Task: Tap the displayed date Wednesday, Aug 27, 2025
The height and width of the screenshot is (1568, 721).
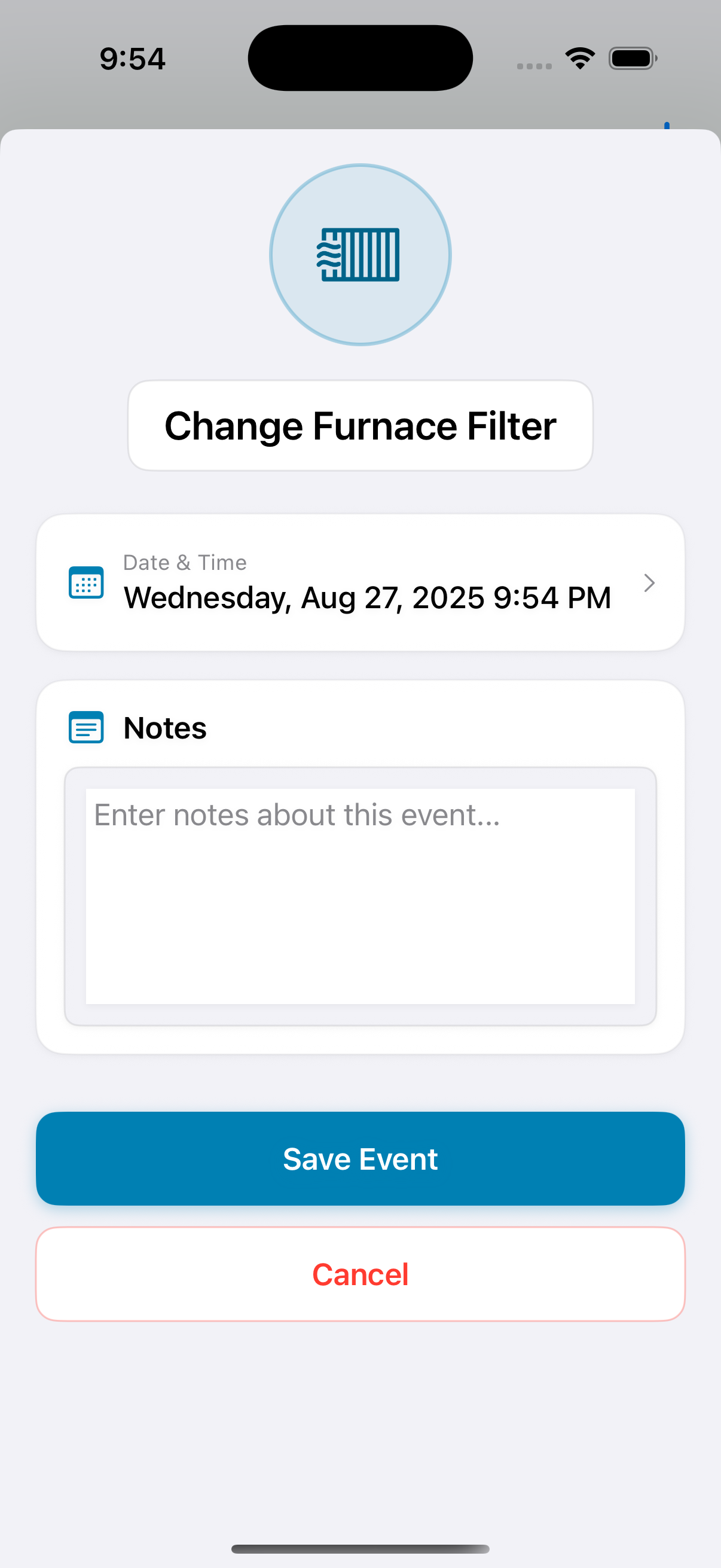Action: (x=367, y=598)
